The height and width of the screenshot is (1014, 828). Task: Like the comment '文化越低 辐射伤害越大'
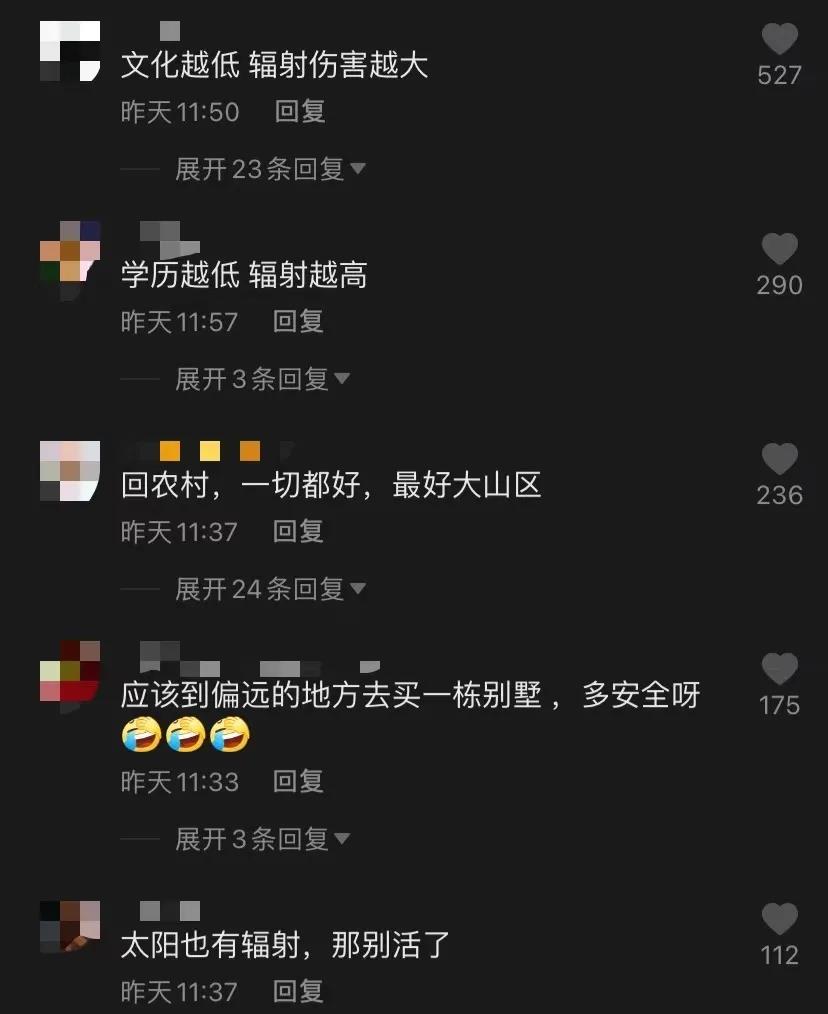pos(779,42)
